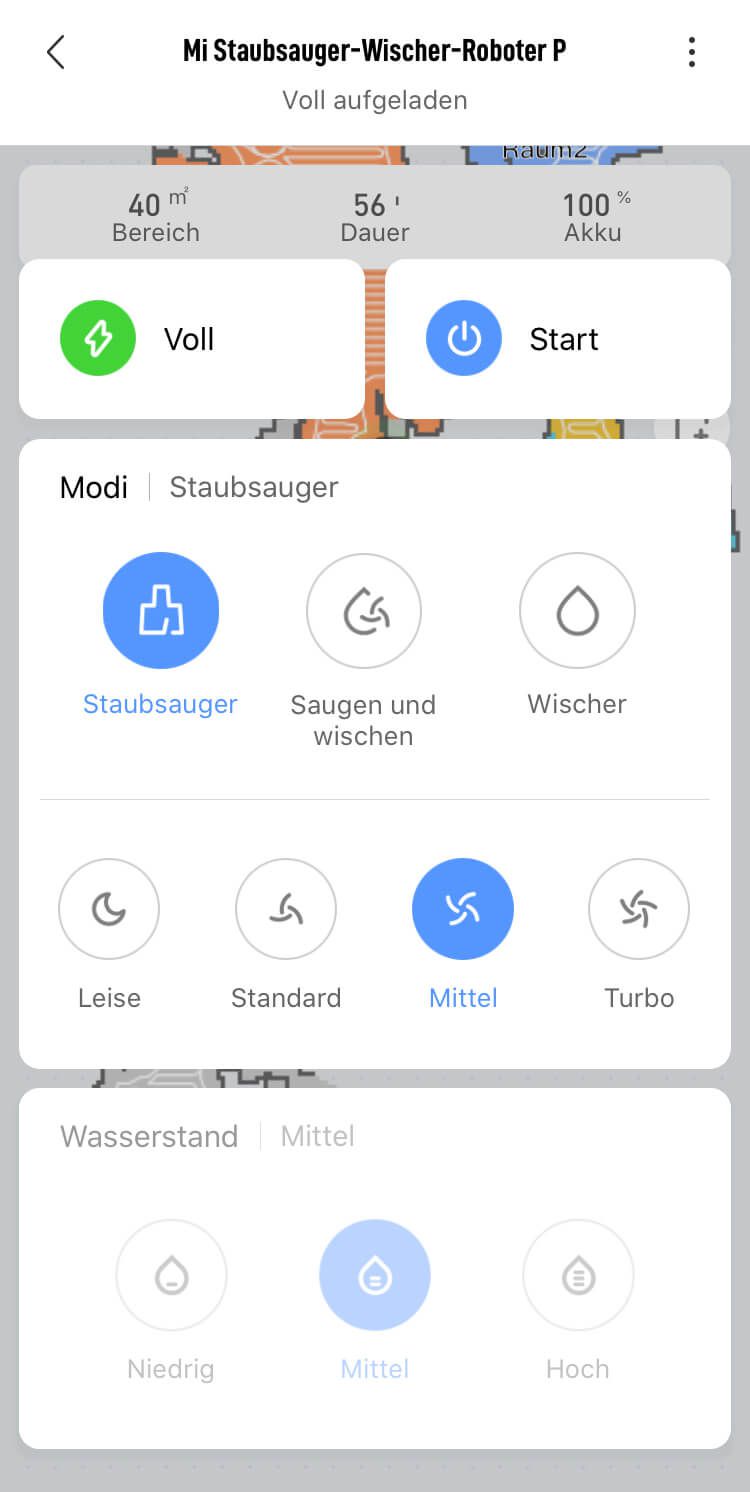The width and height of the screenshot is (750, 1492).
Task: Enable Turbo suction power
Action: [x=639, y=909]
